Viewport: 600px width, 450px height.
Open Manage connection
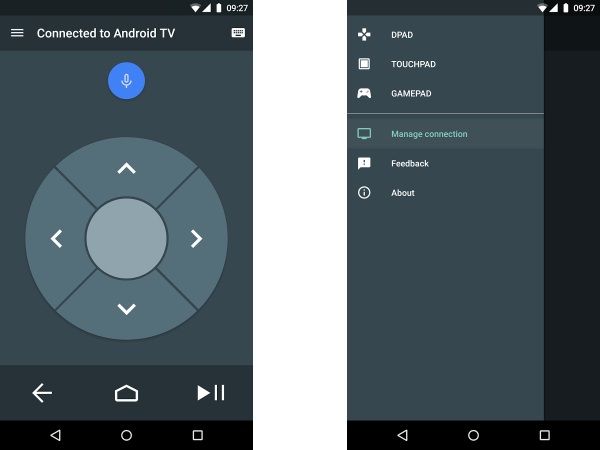pos(428,134)
